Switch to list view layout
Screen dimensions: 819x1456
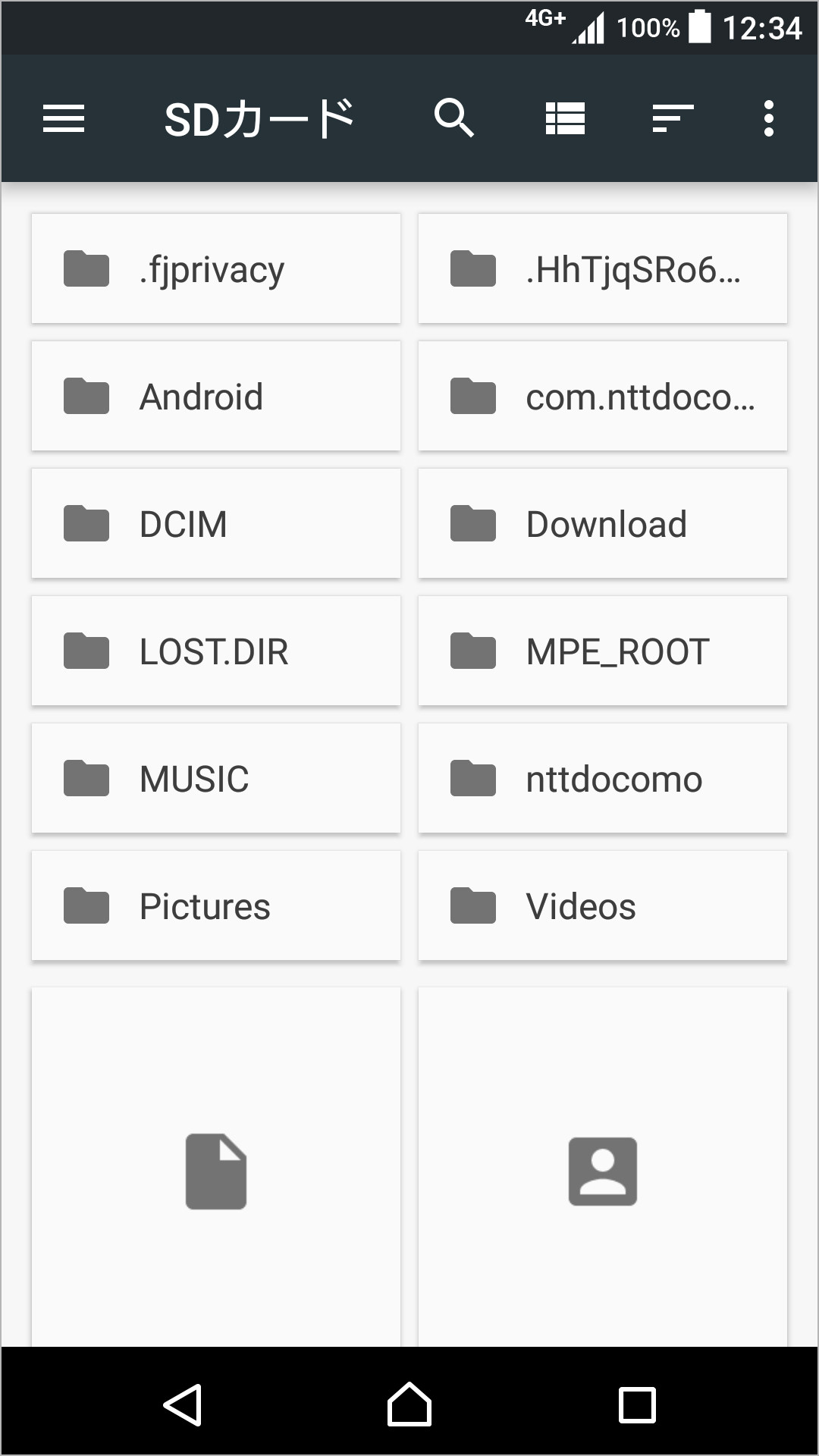(565, 119)
